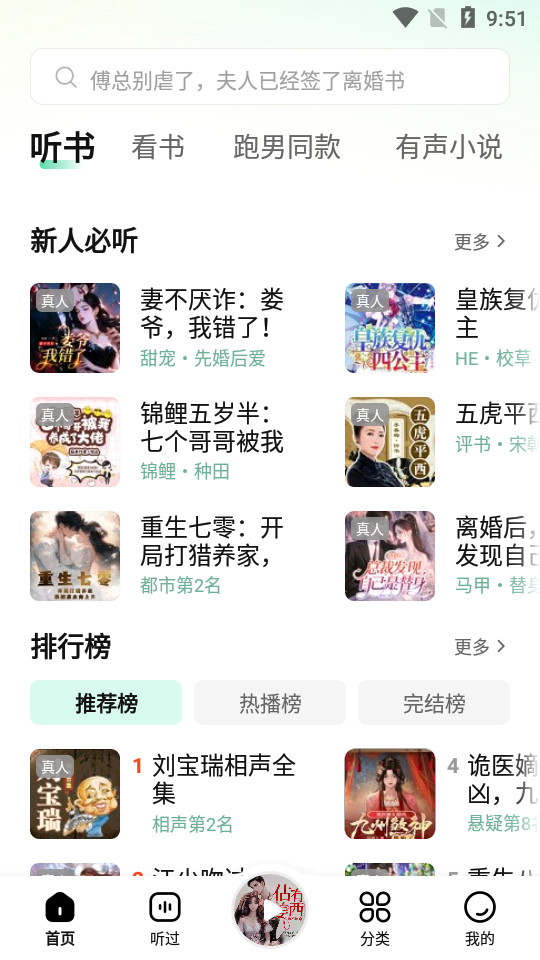The height and width of the screenshot is (960, 540).
Task: Select the 热播榜 ranking chip
Action: coord(270,703)
